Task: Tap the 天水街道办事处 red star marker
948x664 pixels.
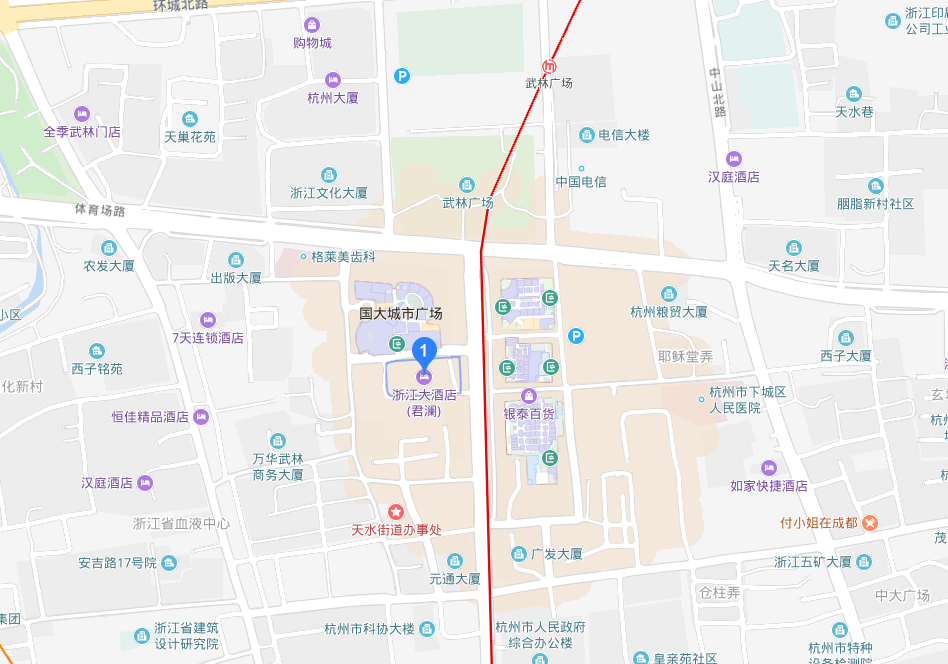Action: point(395,512)
